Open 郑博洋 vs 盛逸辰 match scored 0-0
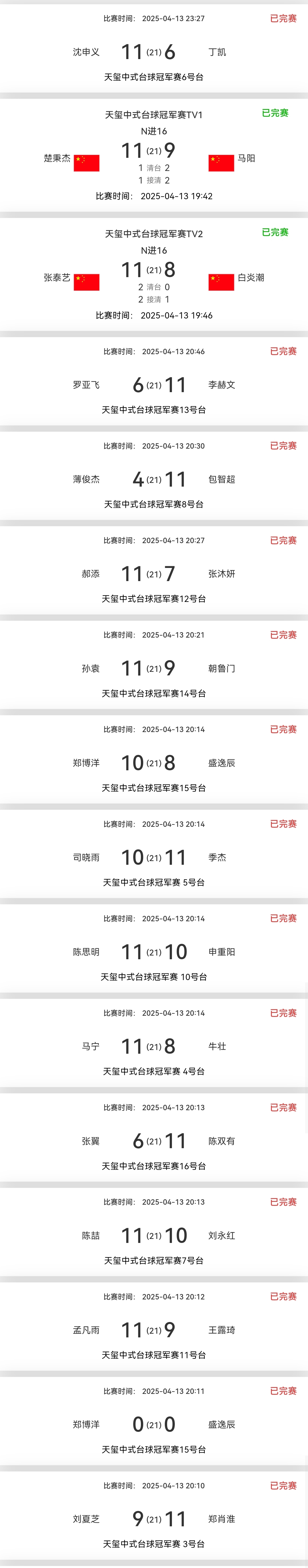Image resolution: width=308 pixels, height=1568 pixels. 153,1424
